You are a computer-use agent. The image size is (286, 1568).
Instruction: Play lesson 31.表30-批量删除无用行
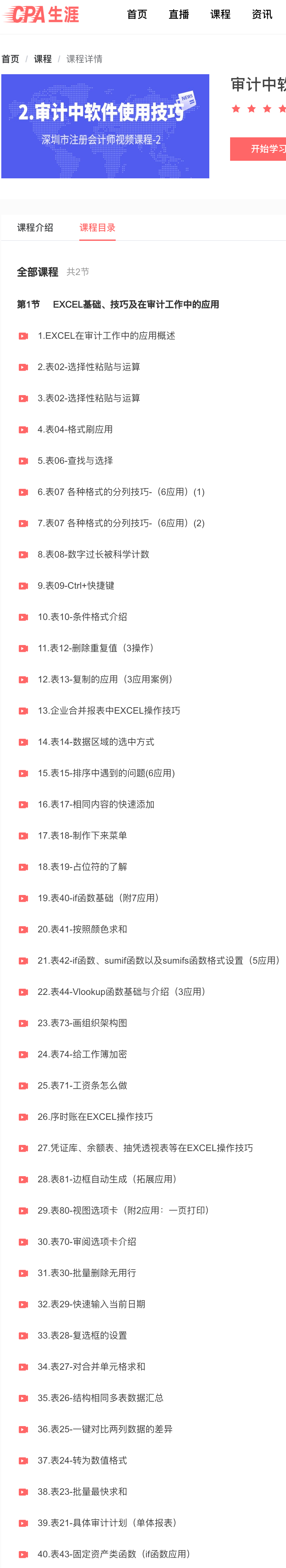[86, 1273]
